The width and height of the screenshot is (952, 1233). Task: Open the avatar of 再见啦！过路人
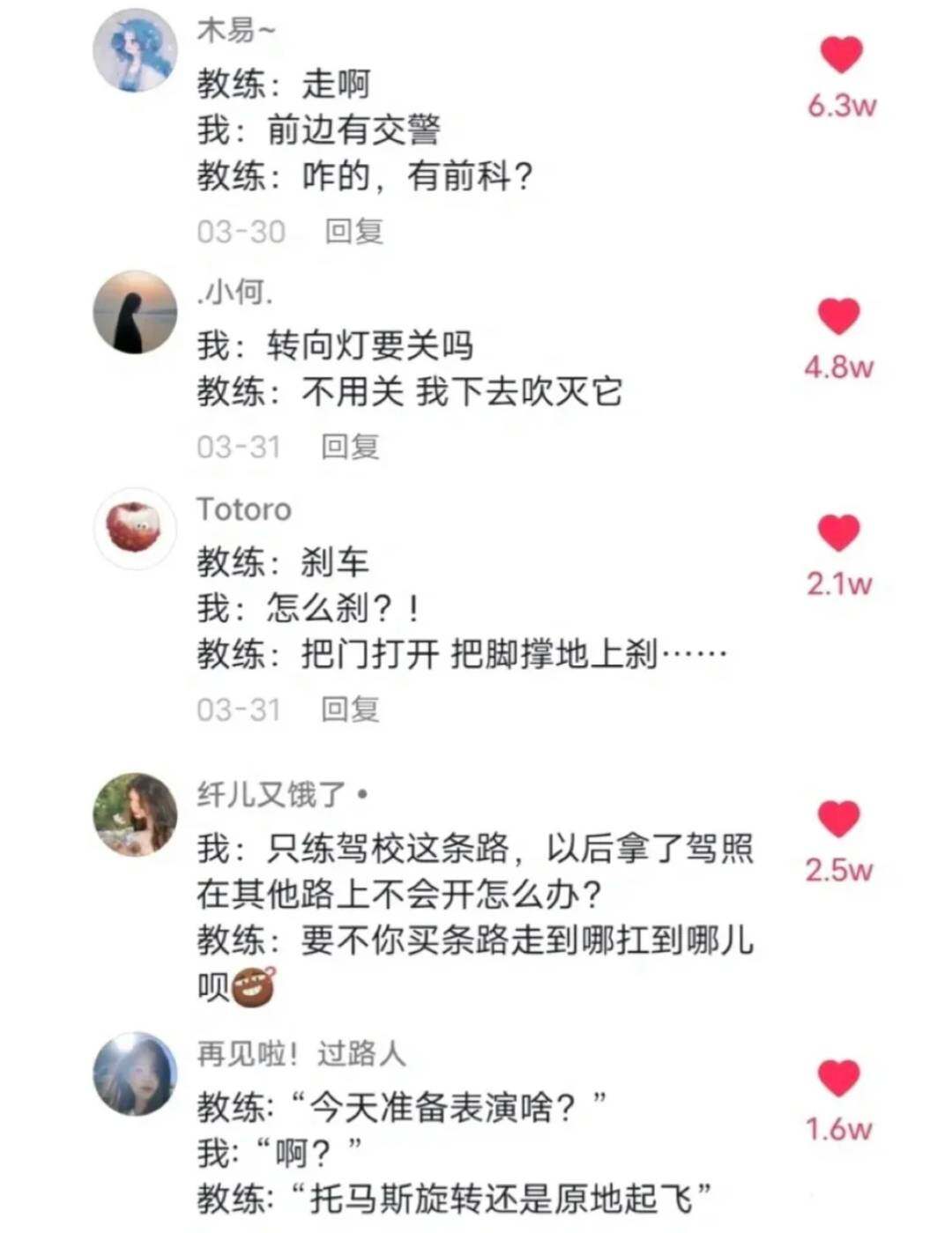click(136, 1073)
